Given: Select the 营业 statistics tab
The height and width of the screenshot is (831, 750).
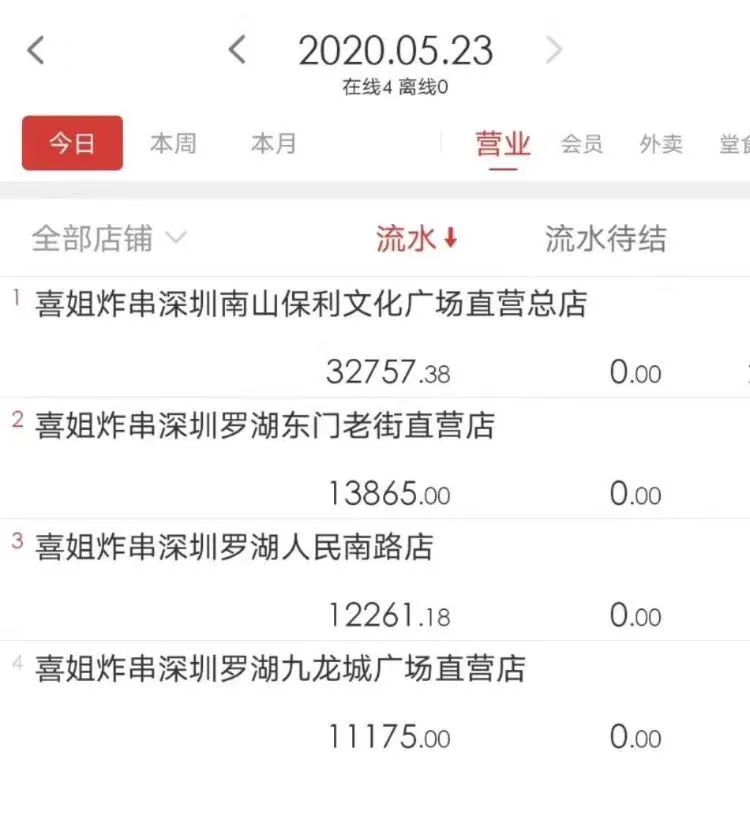Looking at the screenshot, I should [504, 143].
